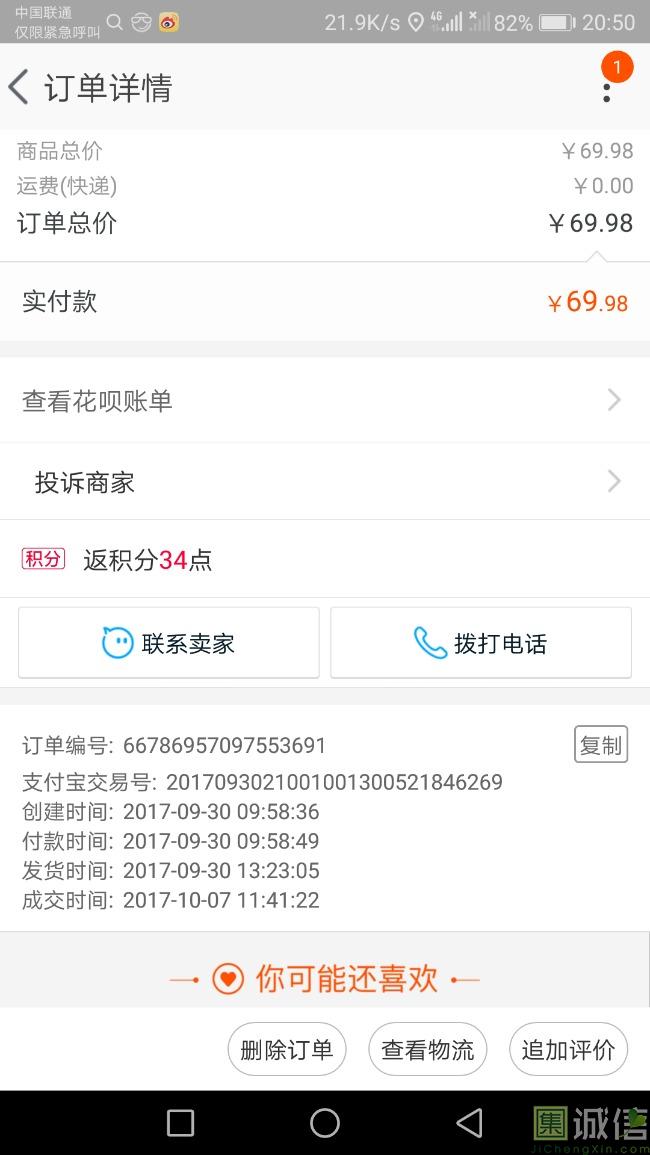The image size is (650, 1155).
Task: Go back from 订单详情 page
Action: pos(19,88)
